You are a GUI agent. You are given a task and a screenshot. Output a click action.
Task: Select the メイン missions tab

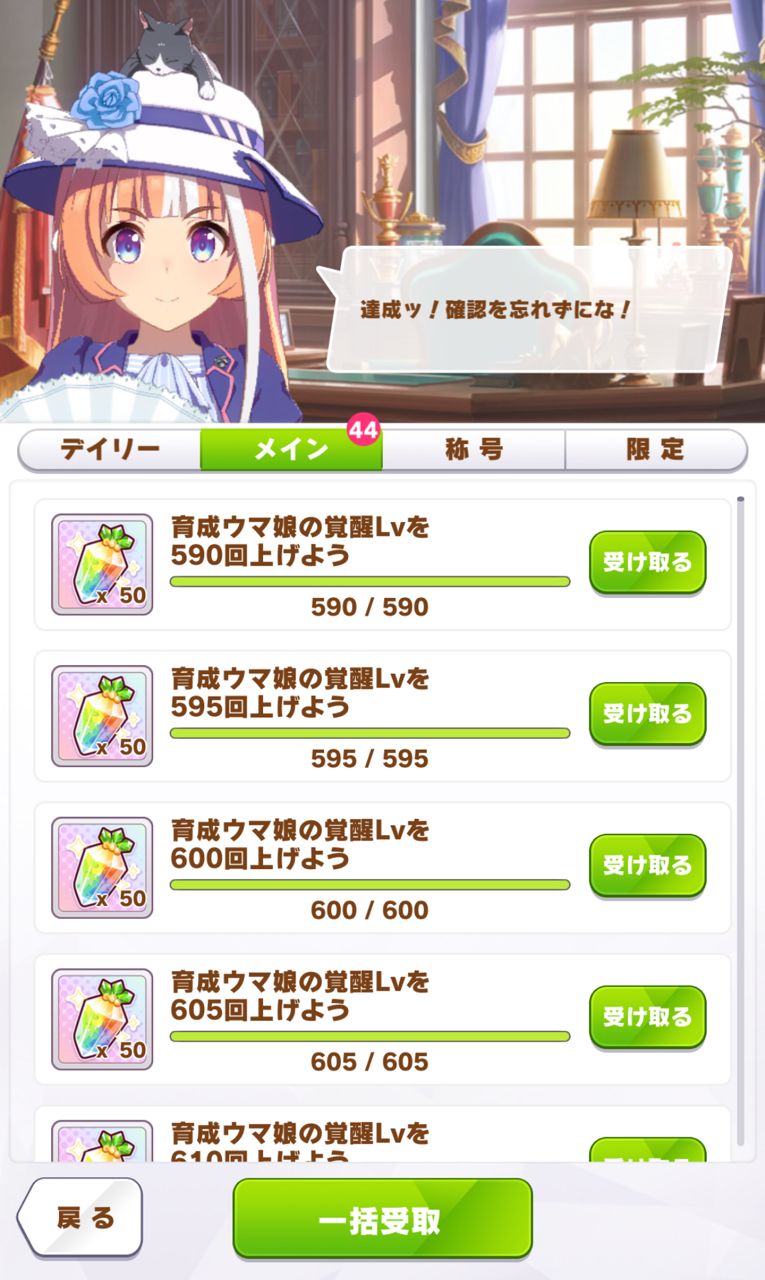coord(291,450)
